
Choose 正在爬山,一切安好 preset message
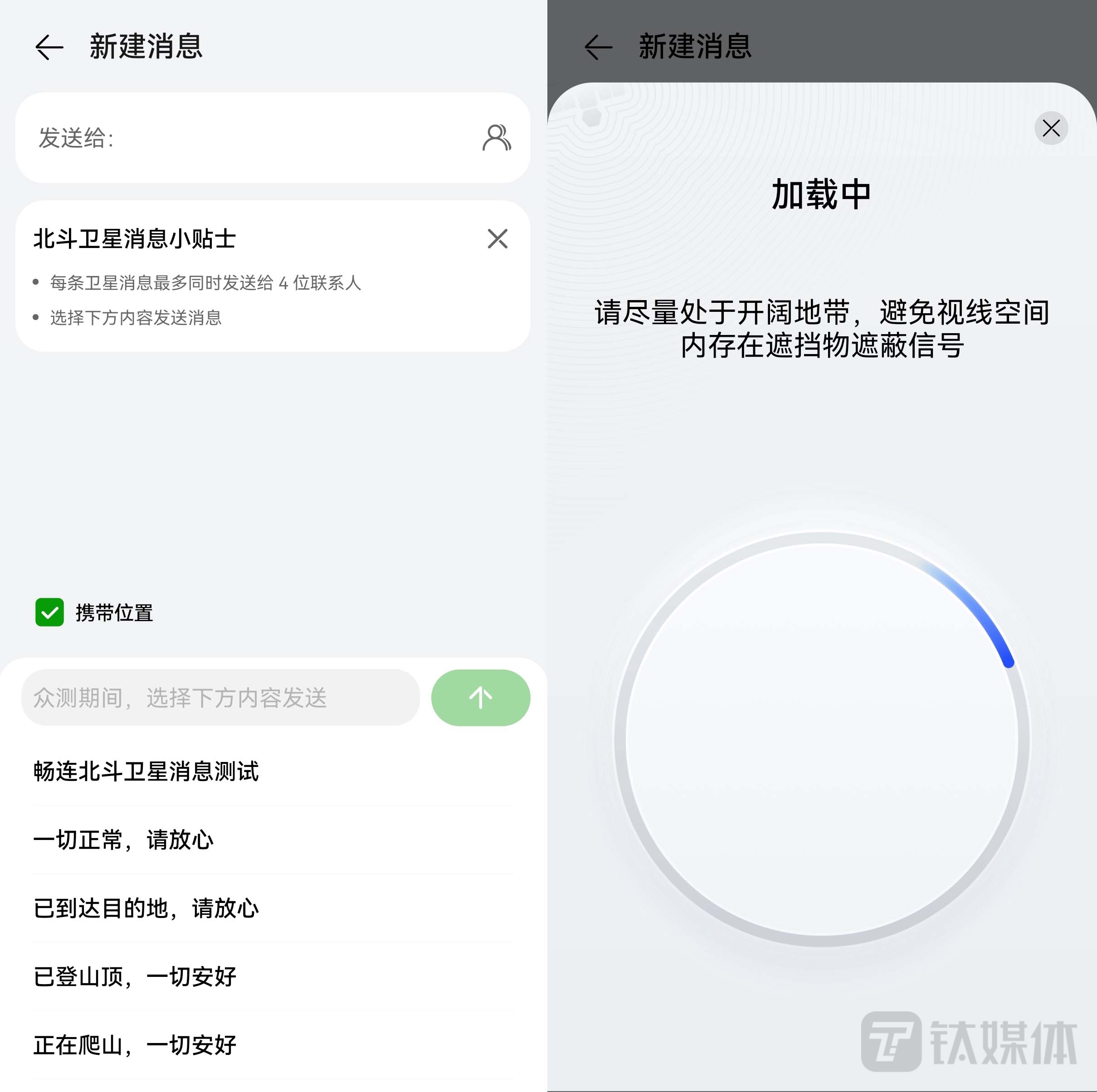[135, 1045]
